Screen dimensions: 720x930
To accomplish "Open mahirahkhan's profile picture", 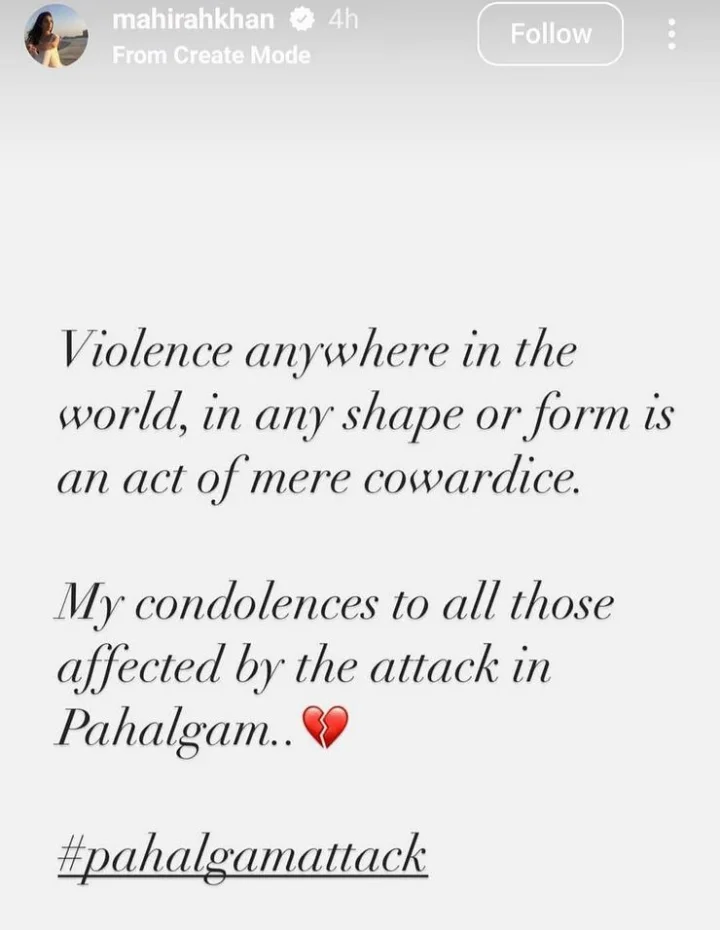I will click(56, 35).
